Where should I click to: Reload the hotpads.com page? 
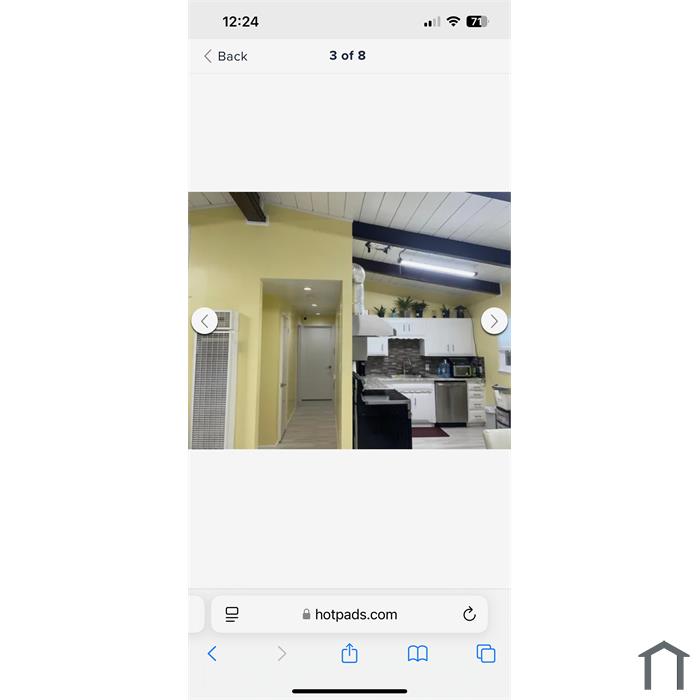[469, 614]
